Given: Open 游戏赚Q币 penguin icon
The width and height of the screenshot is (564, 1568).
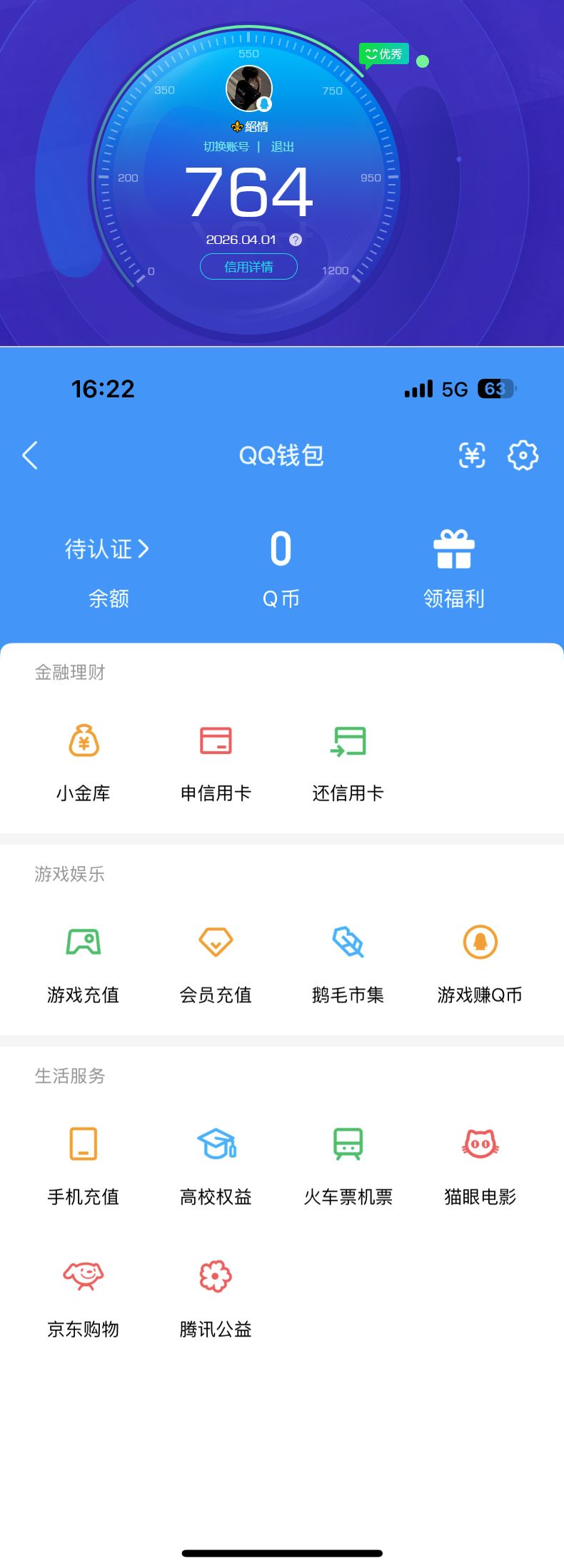Looking at the screenshot, I should (x=479, y=943).
